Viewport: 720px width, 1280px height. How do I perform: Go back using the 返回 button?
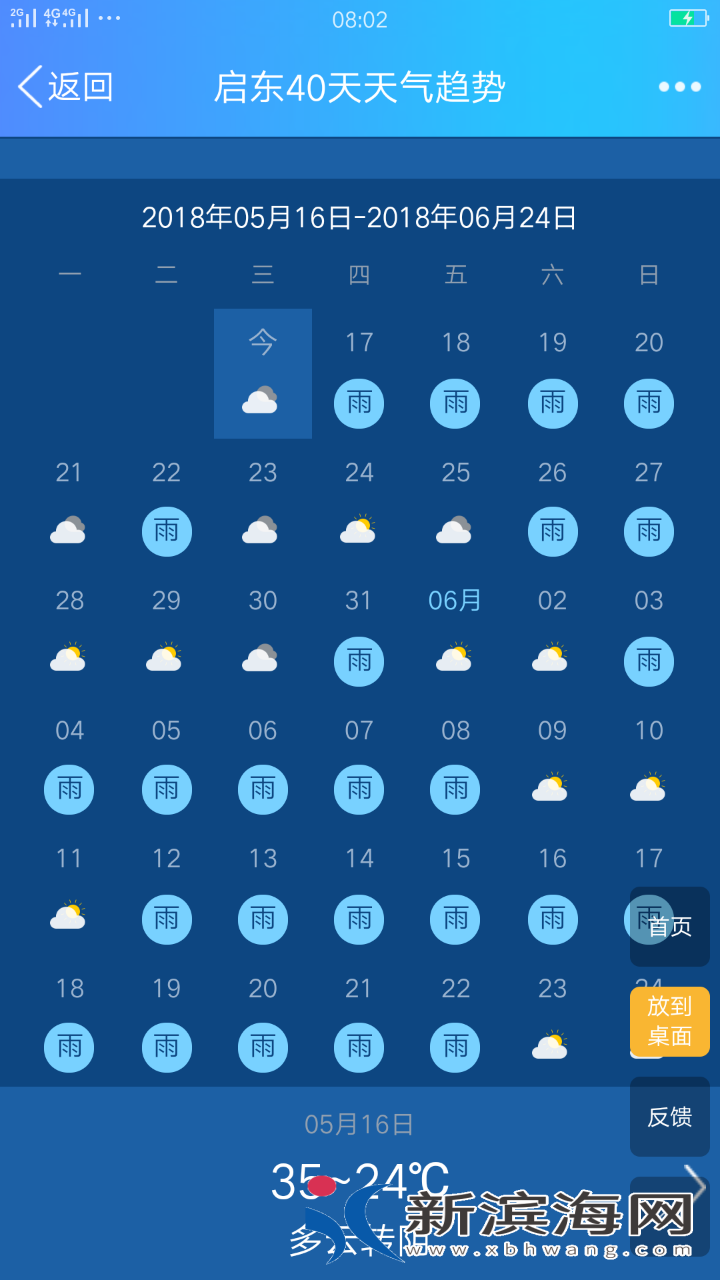[65, 87]
